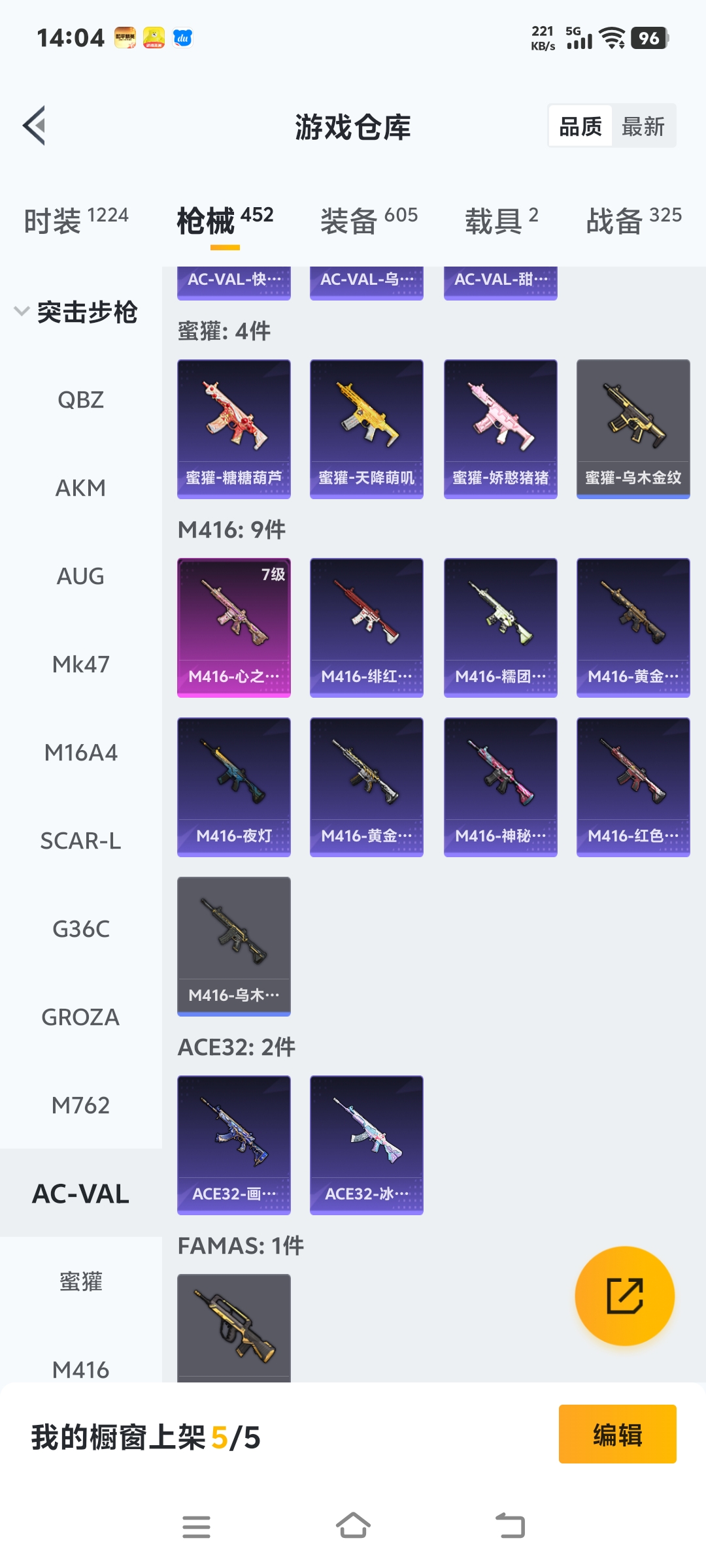Open the ACE32-冰 skin card

(x=367, y=1145)
